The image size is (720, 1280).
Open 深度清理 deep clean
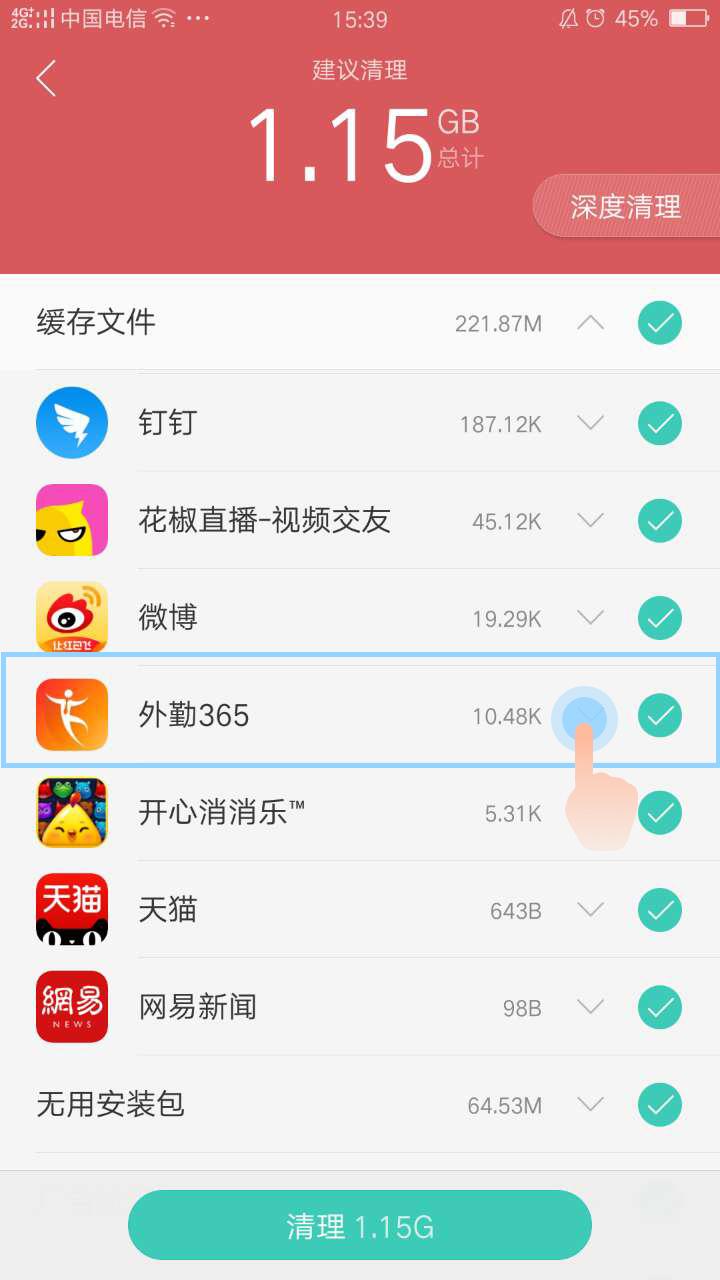(x=626, y=207)
